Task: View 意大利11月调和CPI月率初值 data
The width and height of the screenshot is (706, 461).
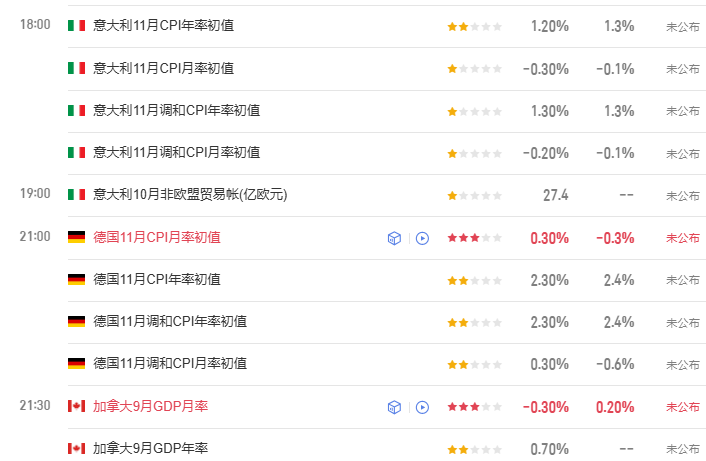Action: click(x=176, y=152)
